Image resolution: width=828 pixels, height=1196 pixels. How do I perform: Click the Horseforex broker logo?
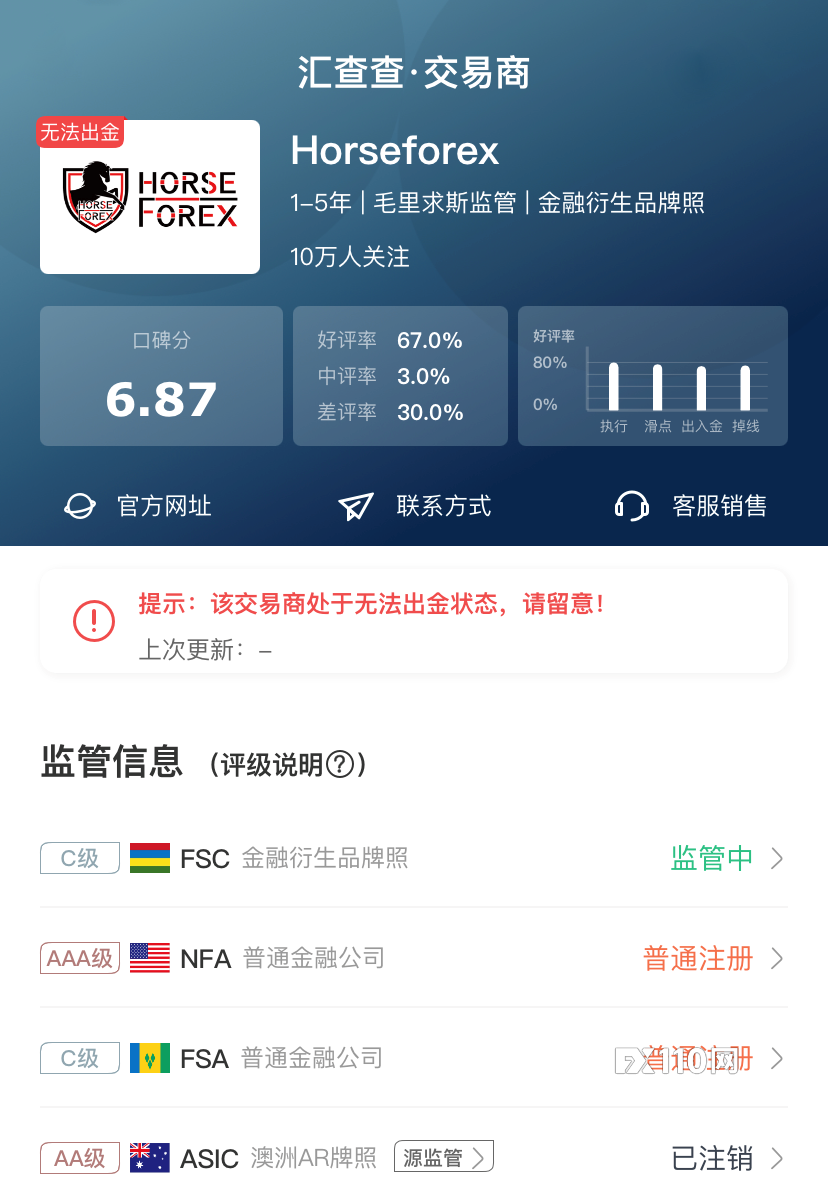point(149,196)
